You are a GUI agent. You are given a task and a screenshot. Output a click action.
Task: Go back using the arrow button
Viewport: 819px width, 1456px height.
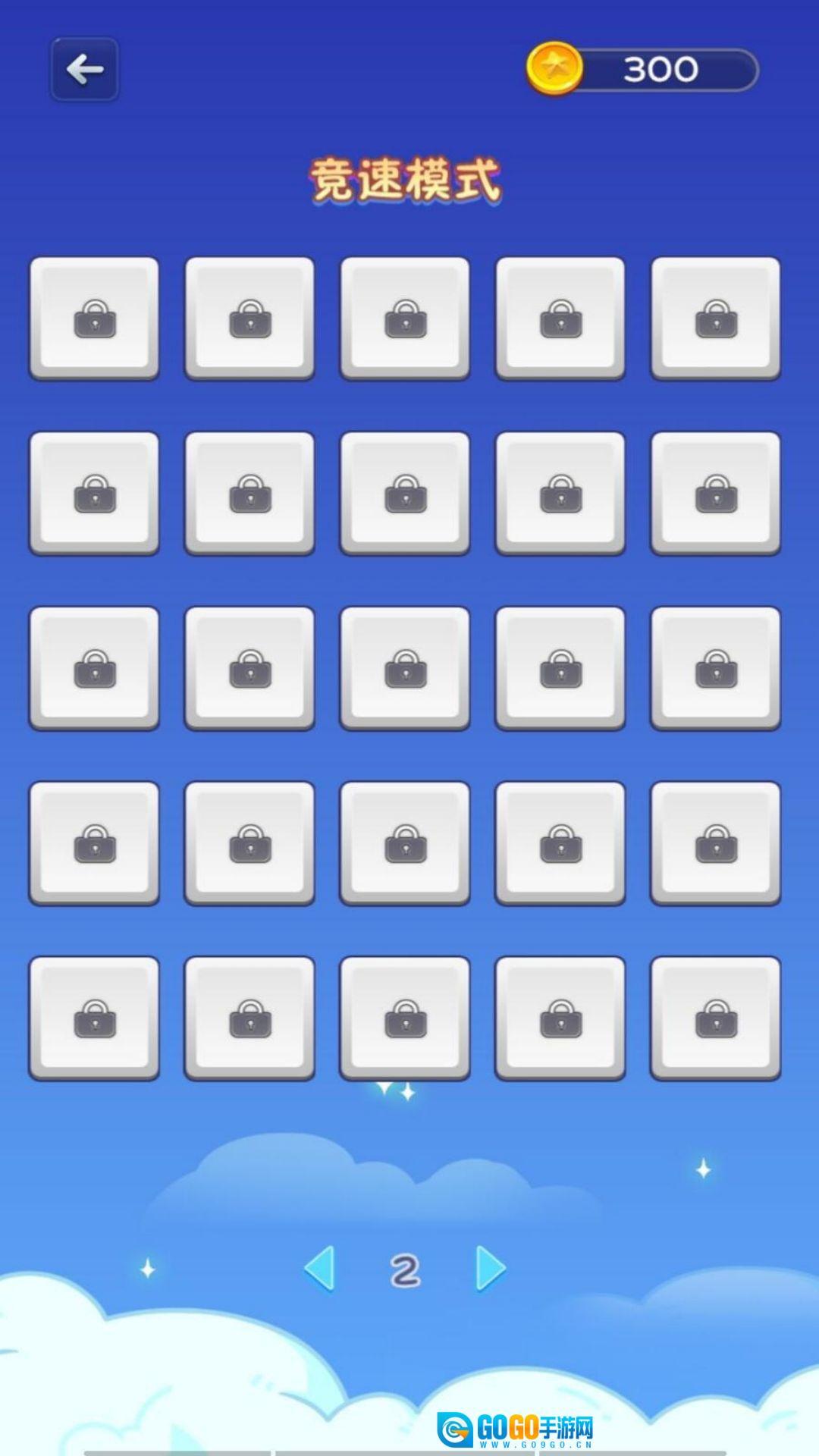pyautogui.click(x=84, y=70)
